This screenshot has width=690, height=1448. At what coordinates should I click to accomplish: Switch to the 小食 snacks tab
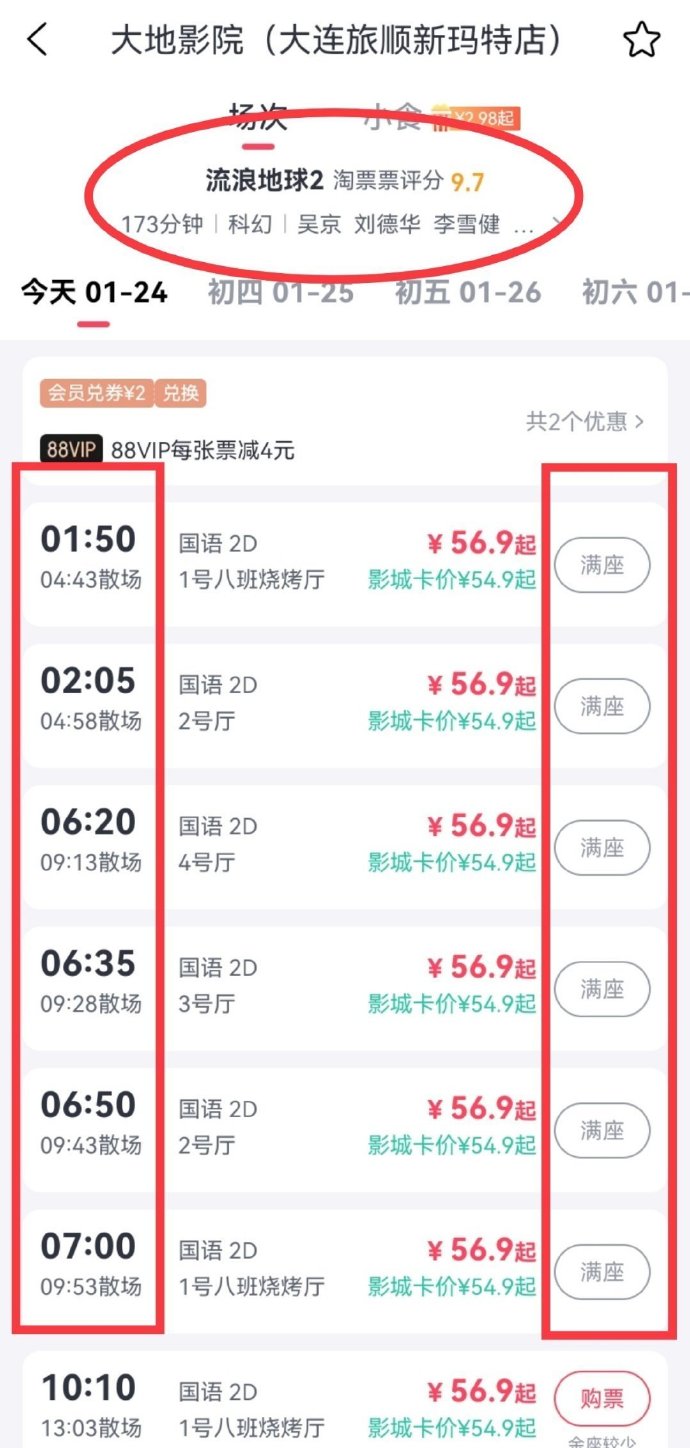[394, 118]
